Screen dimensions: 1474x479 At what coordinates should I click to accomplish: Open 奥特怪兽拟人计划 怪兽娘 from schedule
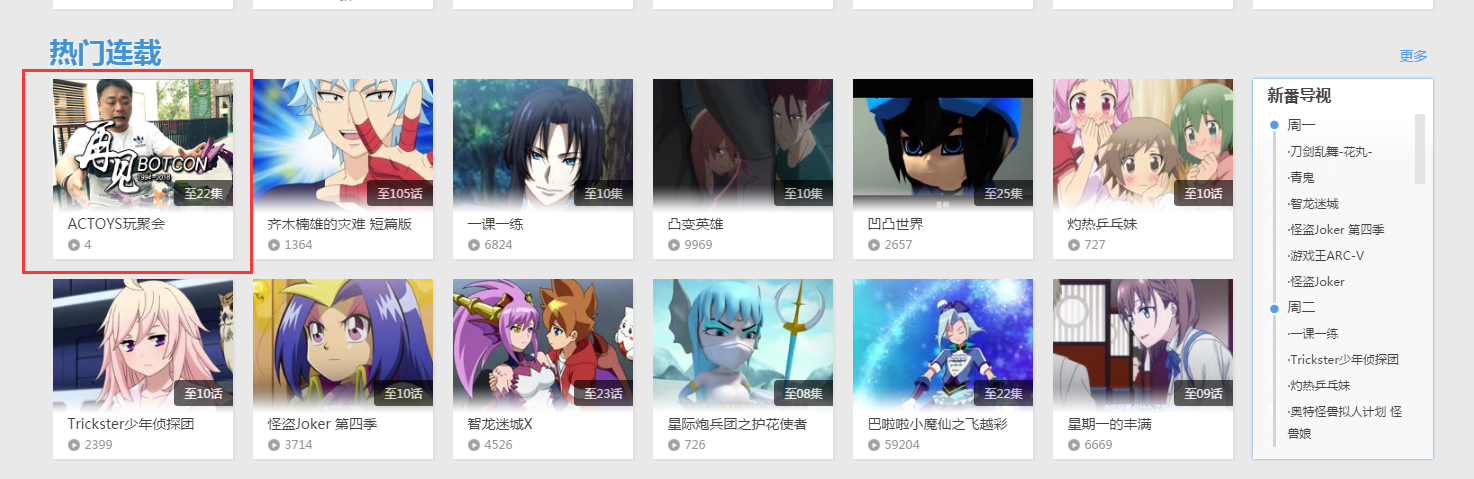tap(1344, 412)
